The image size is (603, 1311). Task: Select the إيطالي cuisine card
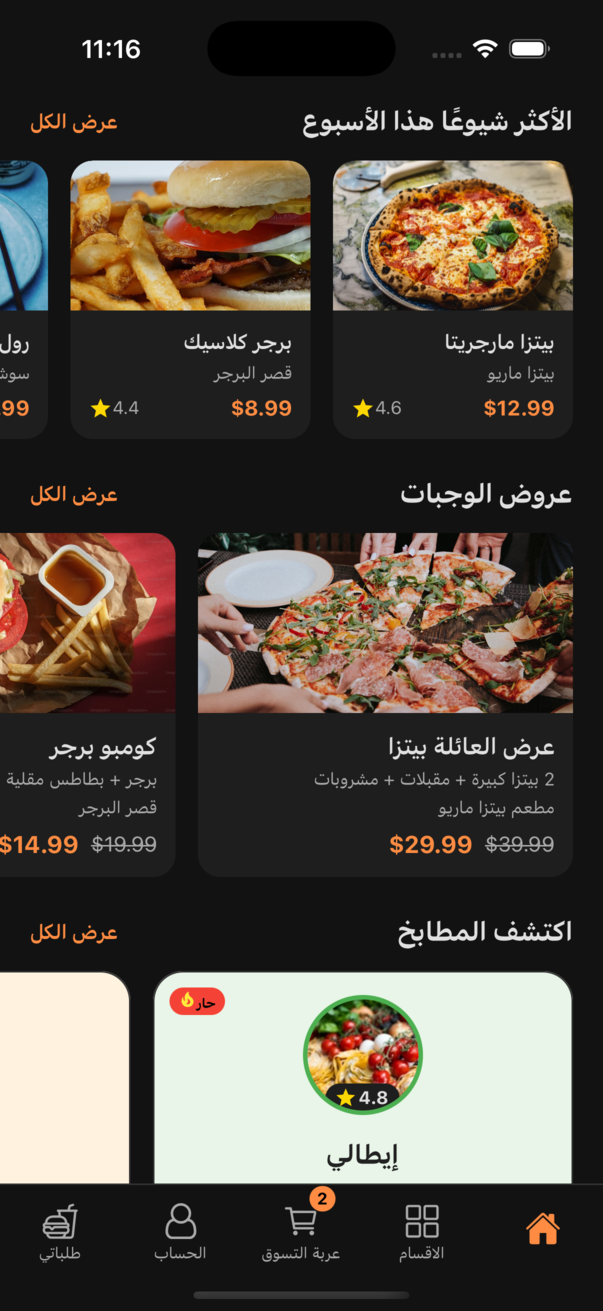362,1080
